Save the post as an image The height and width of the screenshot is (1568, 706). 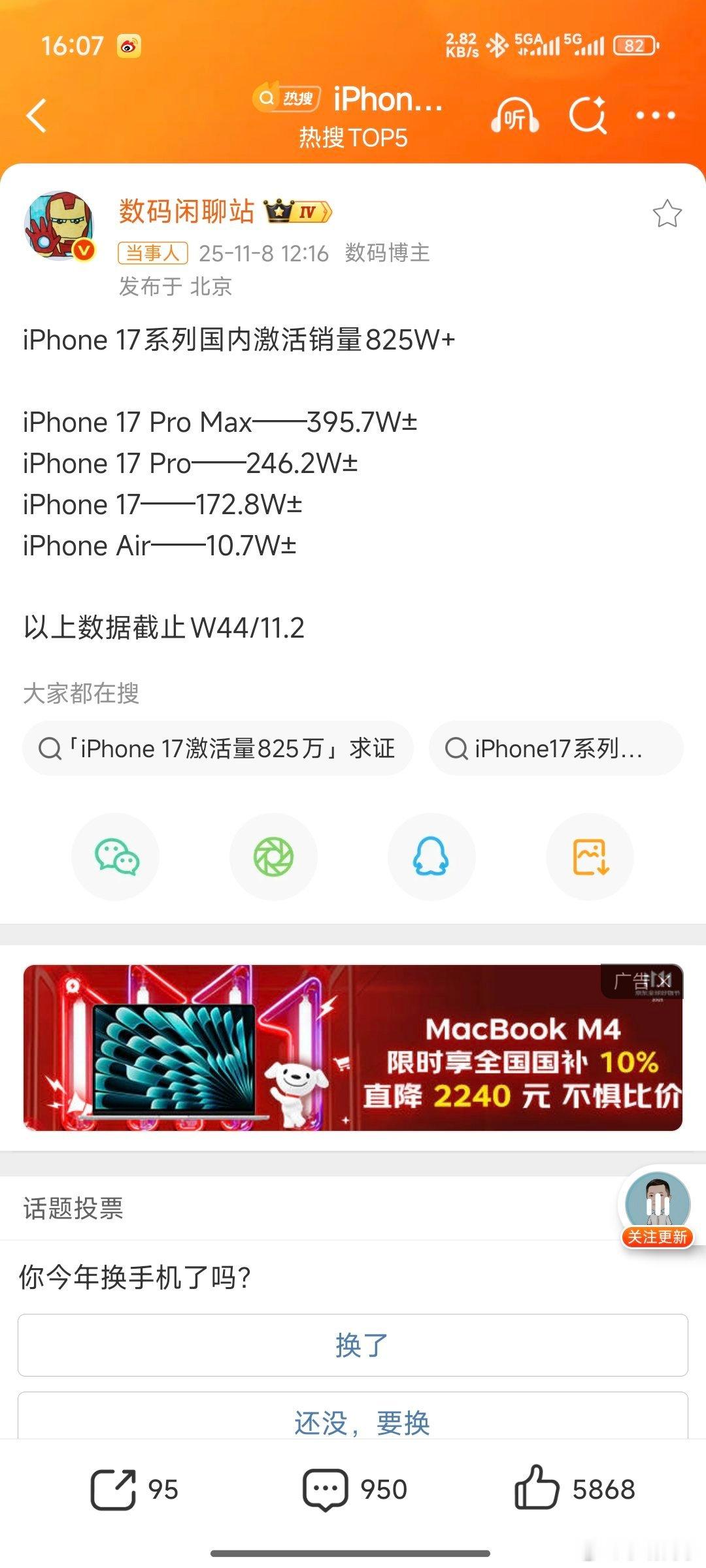pos(590,857)
